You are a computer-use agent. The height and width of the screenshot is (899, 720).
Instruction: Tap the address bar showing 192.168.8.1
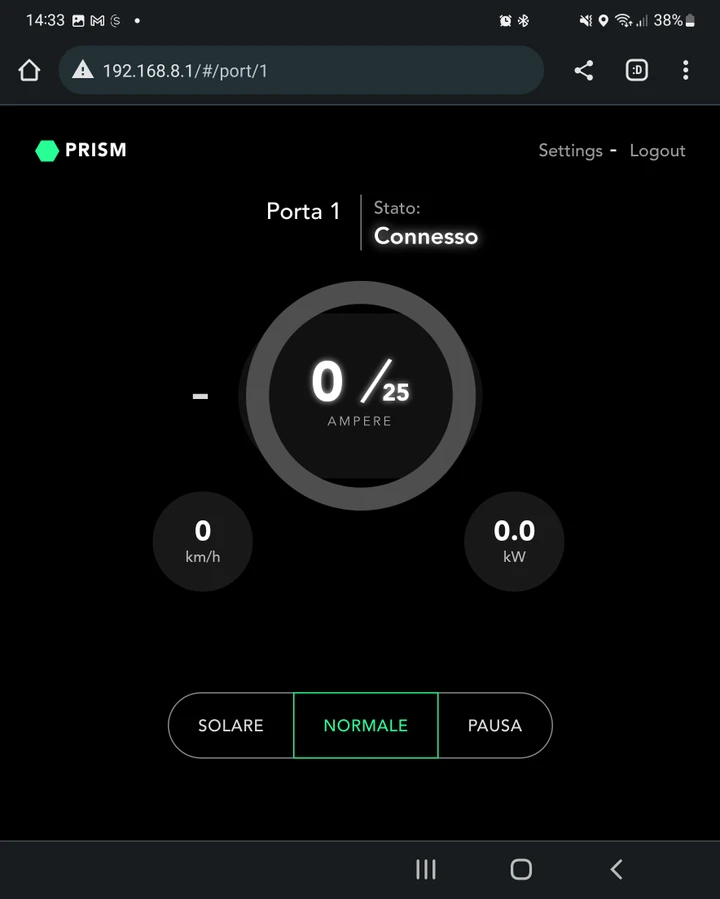point(300,71)
